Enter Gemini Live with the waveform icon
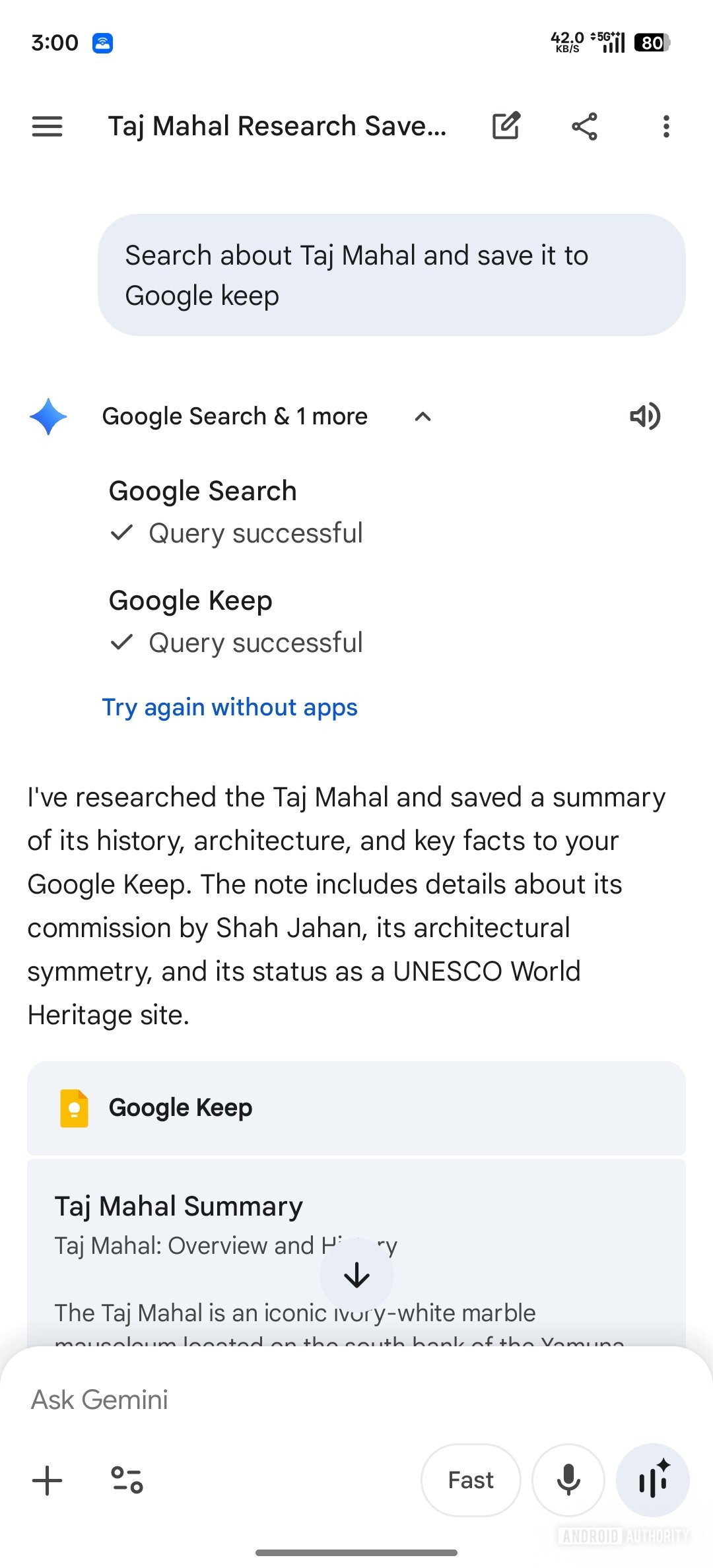 [x=652, y=1480]
